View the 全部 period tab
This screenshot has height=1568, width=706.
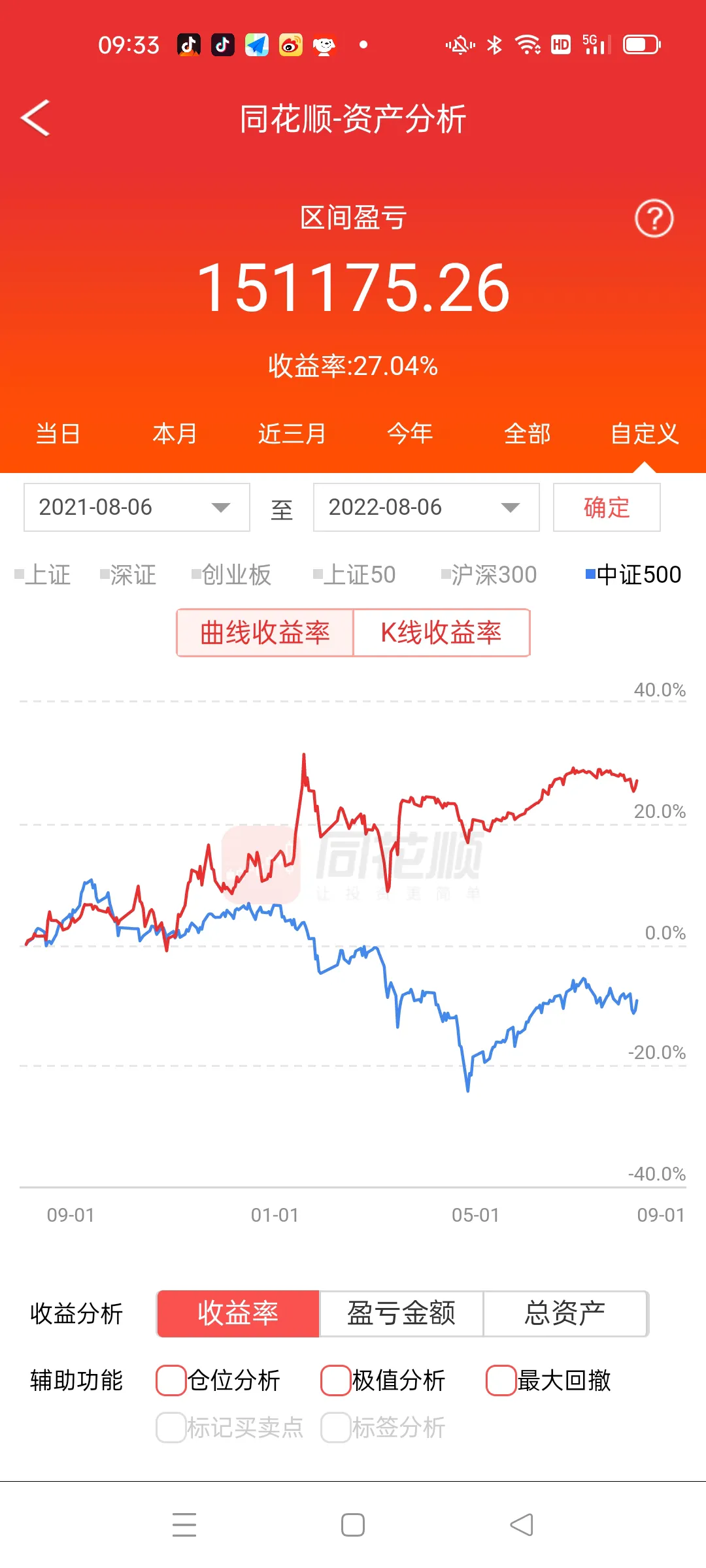(x=527, y=434)
